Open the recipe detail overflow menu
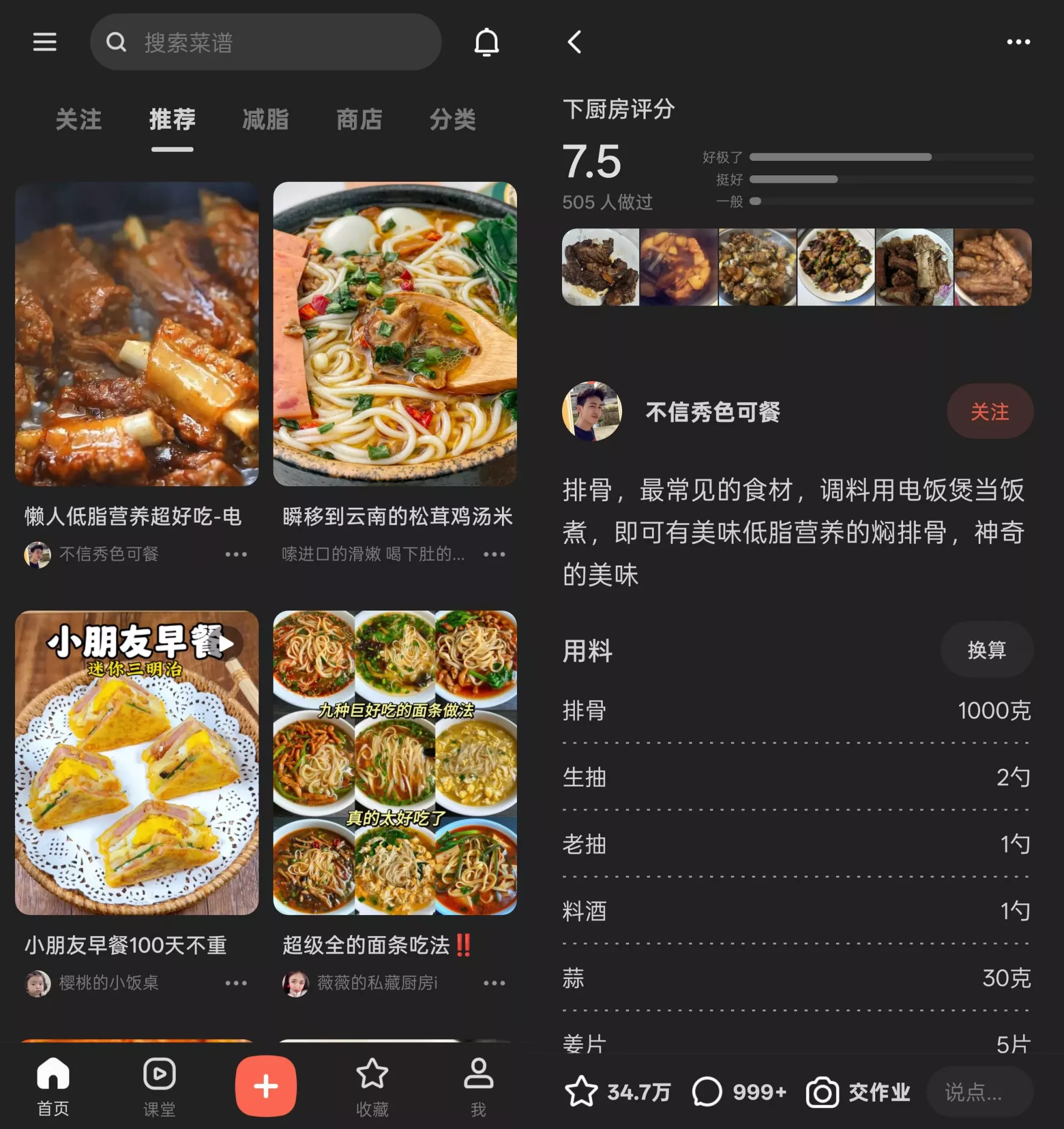1064x1129 pixels. (1017, 42)
